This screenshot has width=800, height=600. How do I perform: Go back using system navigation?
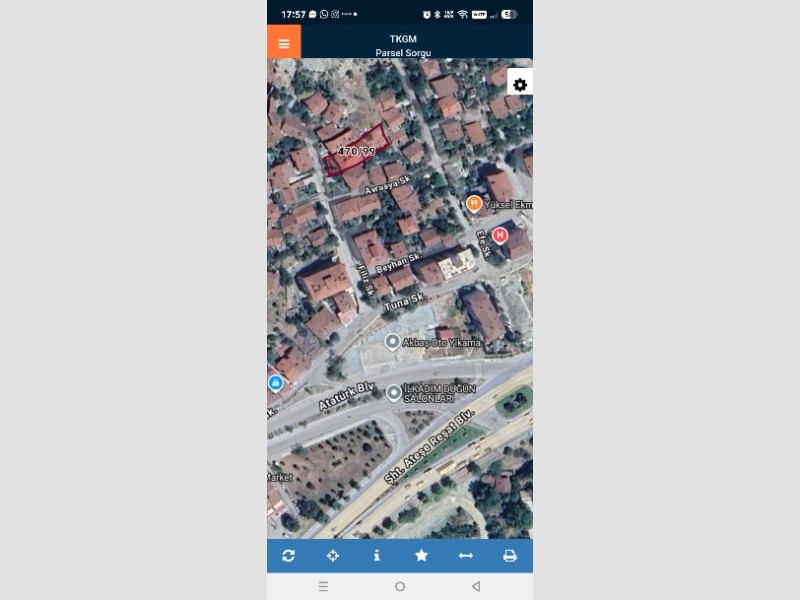(x=476, y=586)
